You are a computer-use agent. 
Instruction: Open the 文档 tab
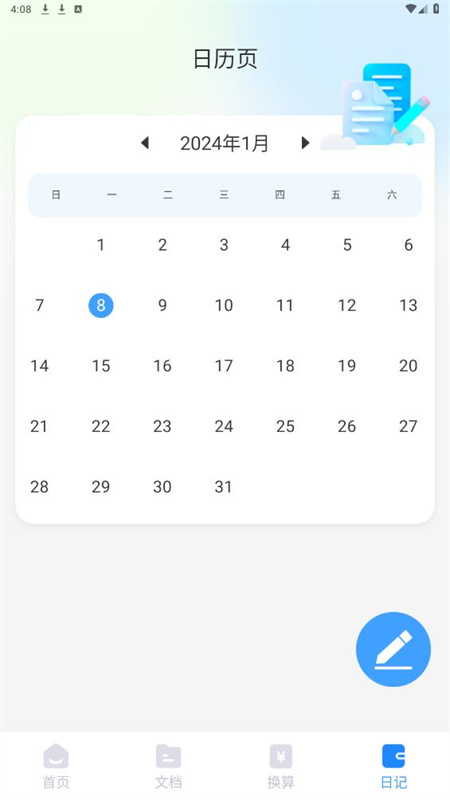coord(168,766)
